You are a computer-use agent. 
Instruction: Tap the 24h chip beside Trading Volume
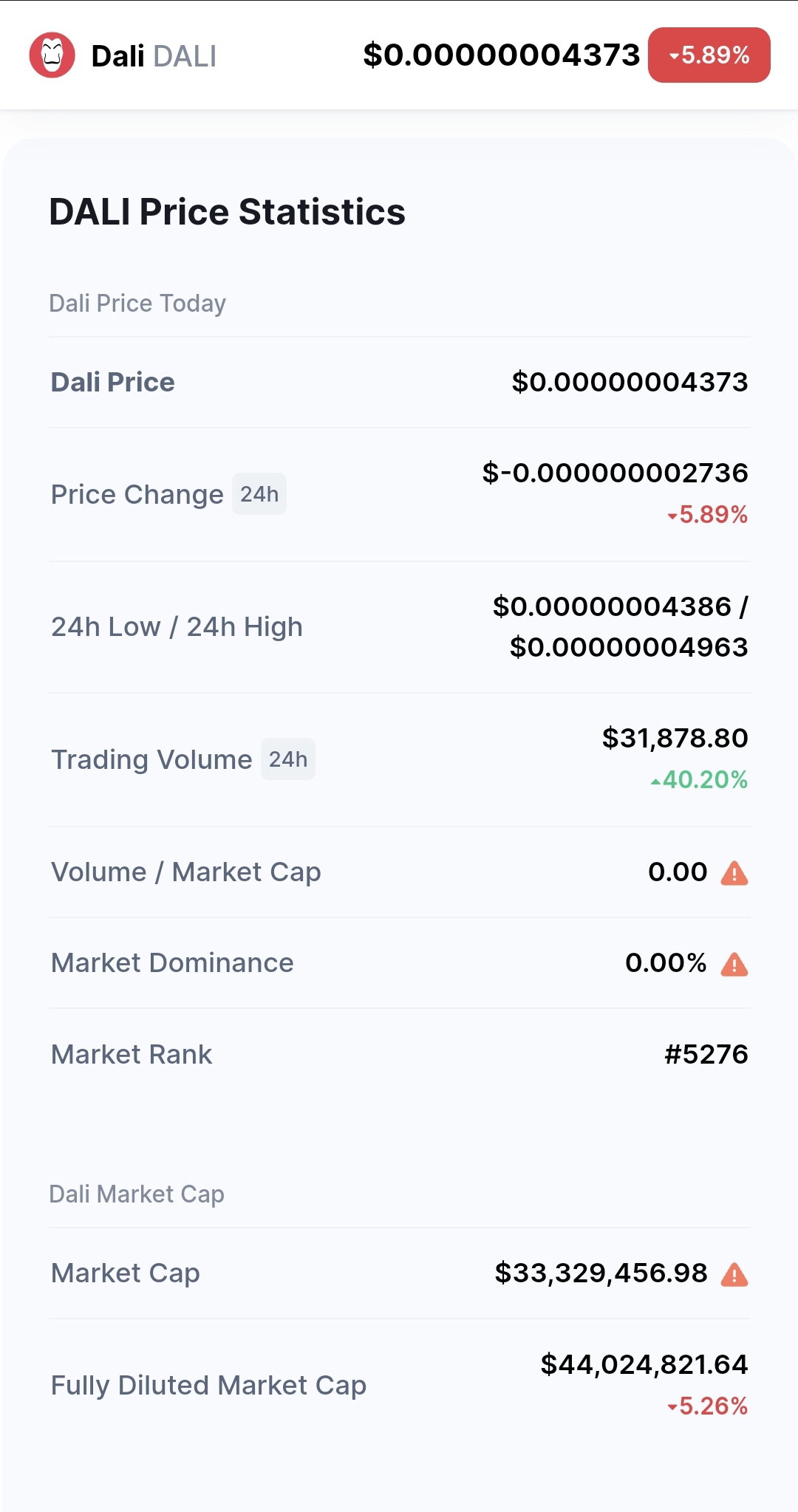click(288, 759)
